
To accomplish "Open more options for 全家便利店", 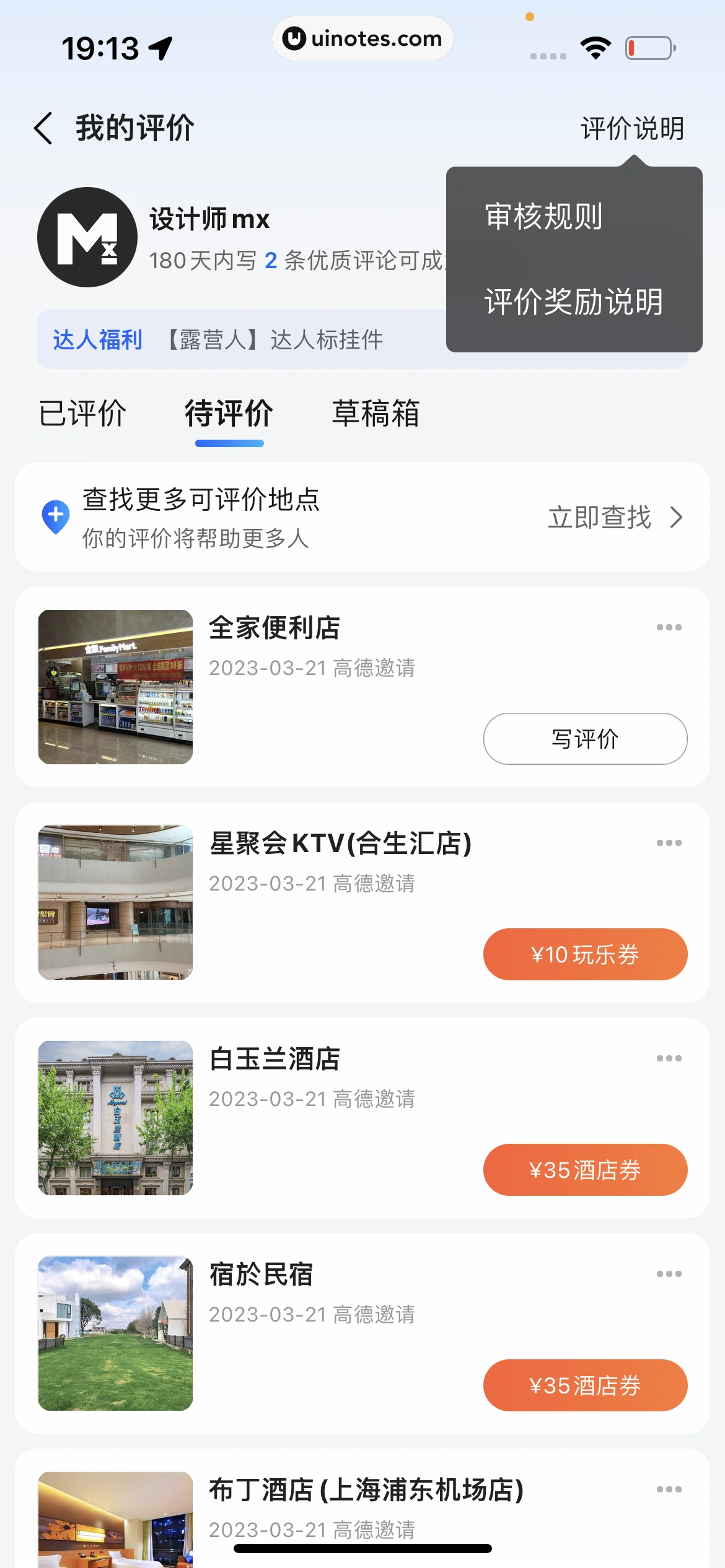I will point(669,627).
